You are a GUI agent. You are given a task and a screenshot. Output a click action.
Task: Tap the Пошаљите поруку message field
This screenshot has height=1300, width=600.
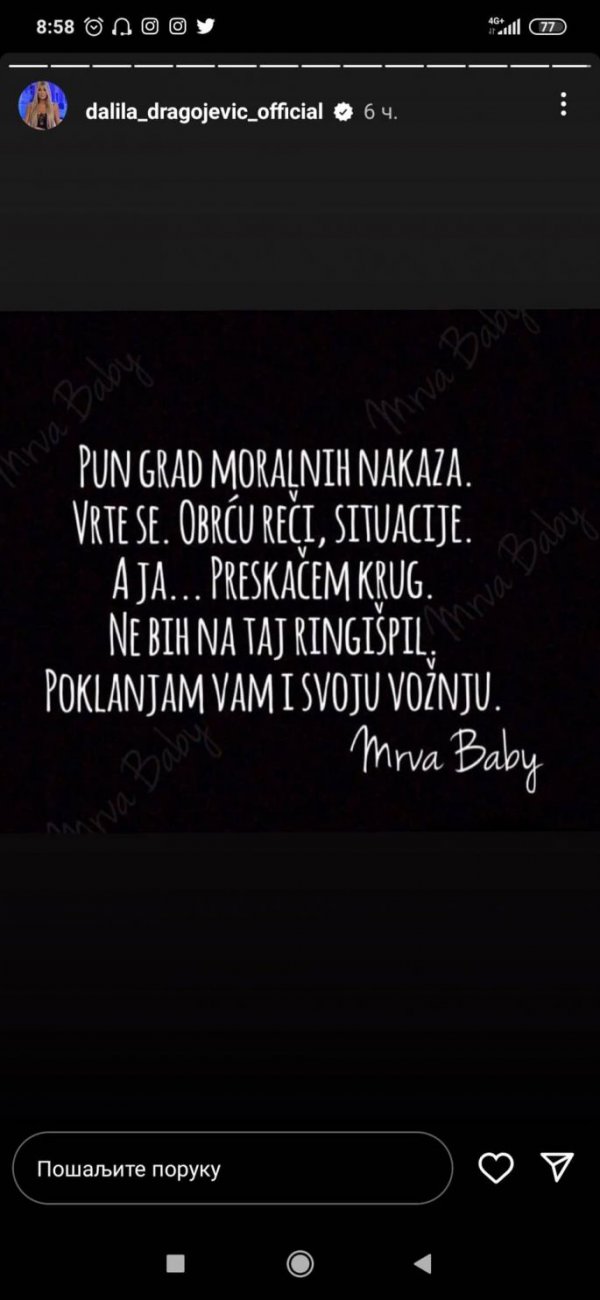[232, 1168]
